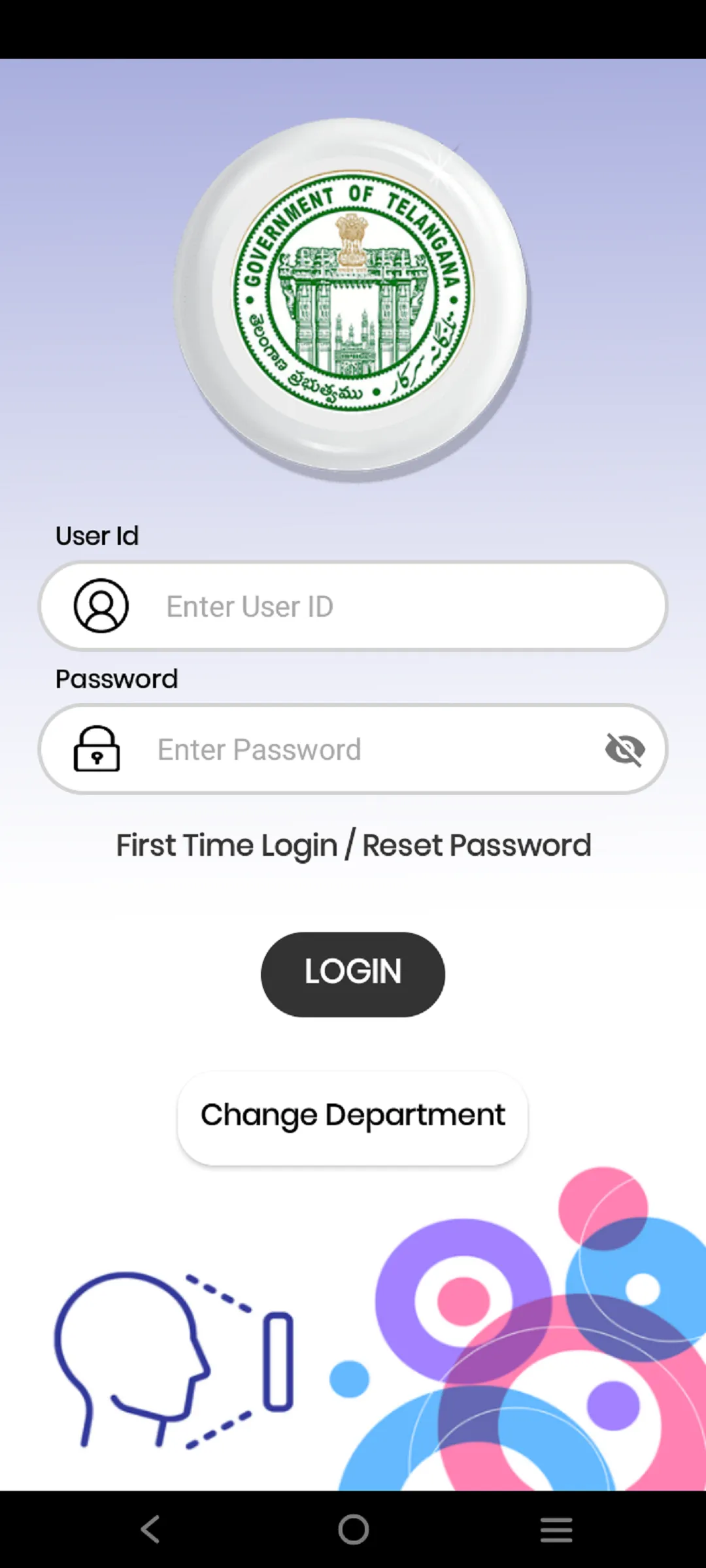The height and width of the screenshot is (1568, 706).
Task: Open the Android recent apps menu
Action: click(x=556, y=1529)
